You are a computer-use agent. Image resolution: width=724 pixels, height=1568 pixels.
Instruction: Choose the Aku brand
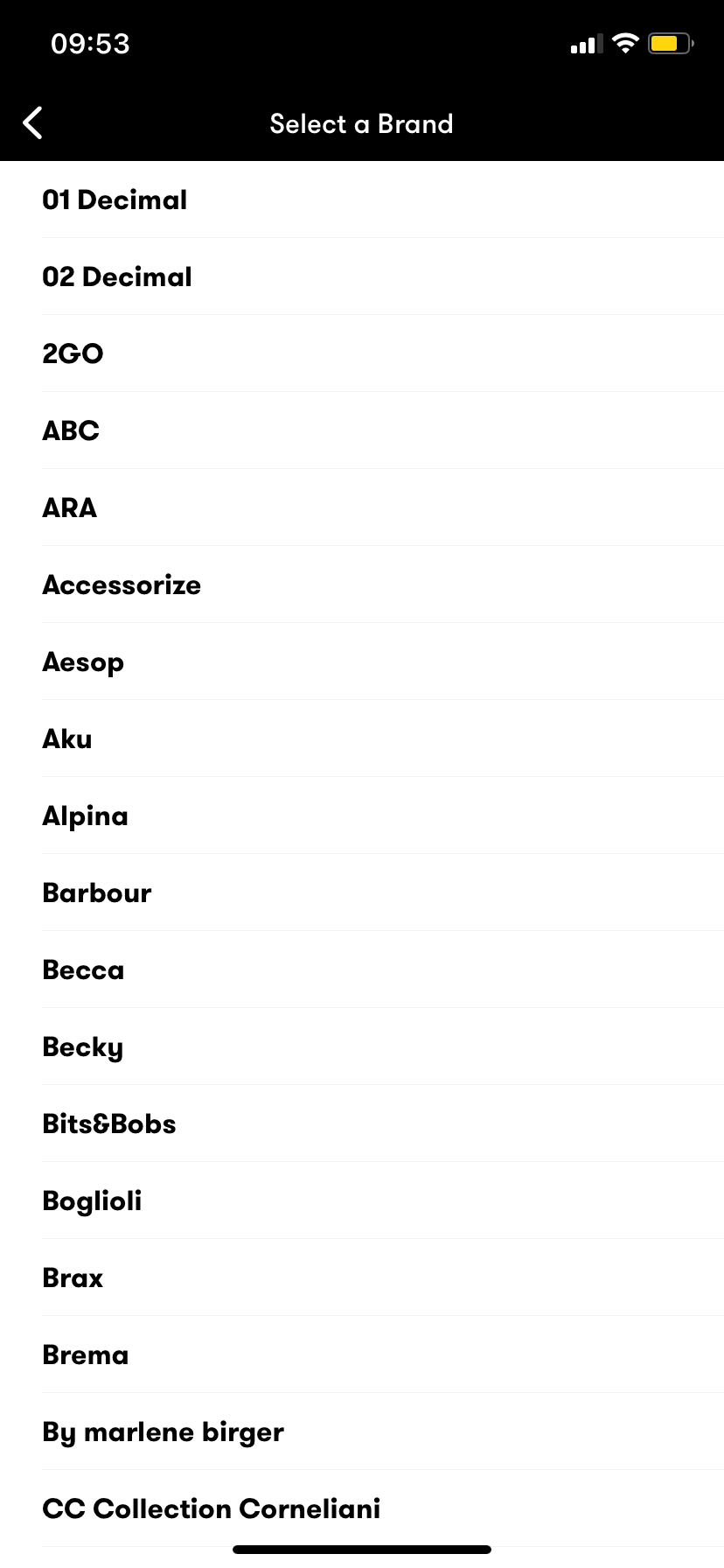(x=67, y=738)
